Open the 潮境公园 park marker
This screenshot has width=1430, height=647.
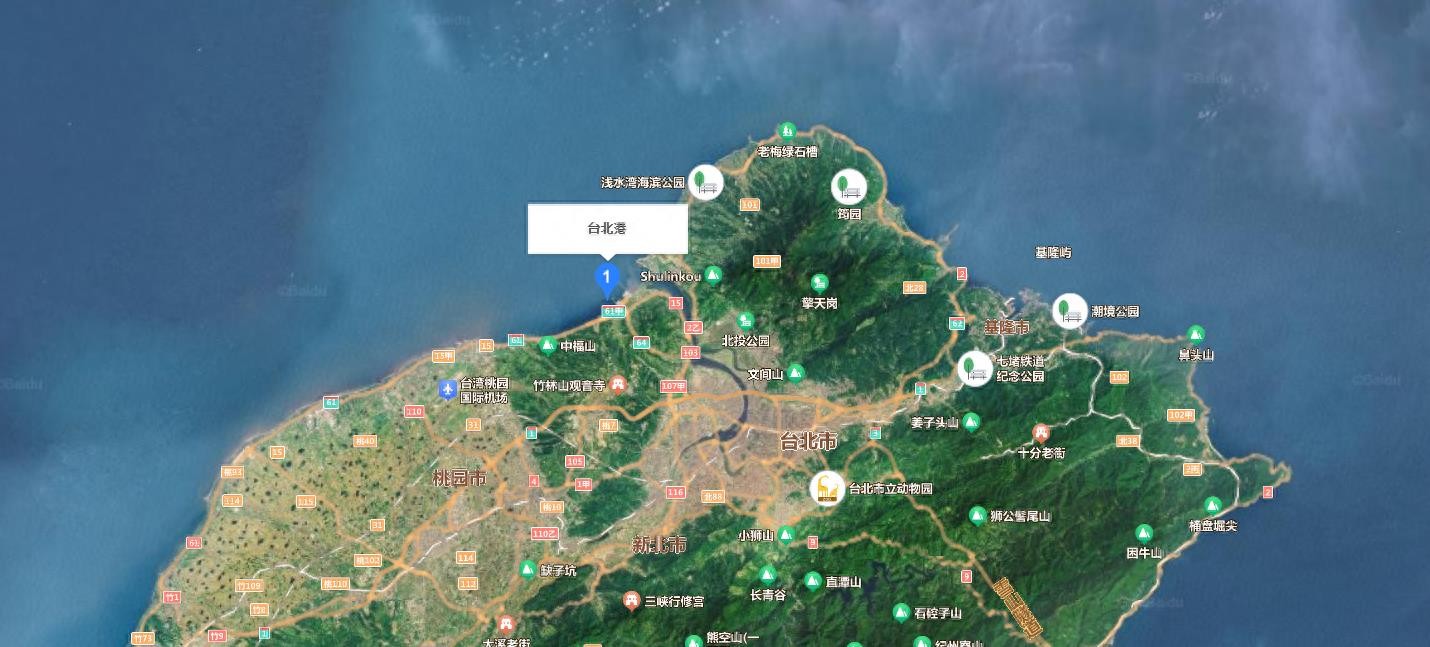1070,311
